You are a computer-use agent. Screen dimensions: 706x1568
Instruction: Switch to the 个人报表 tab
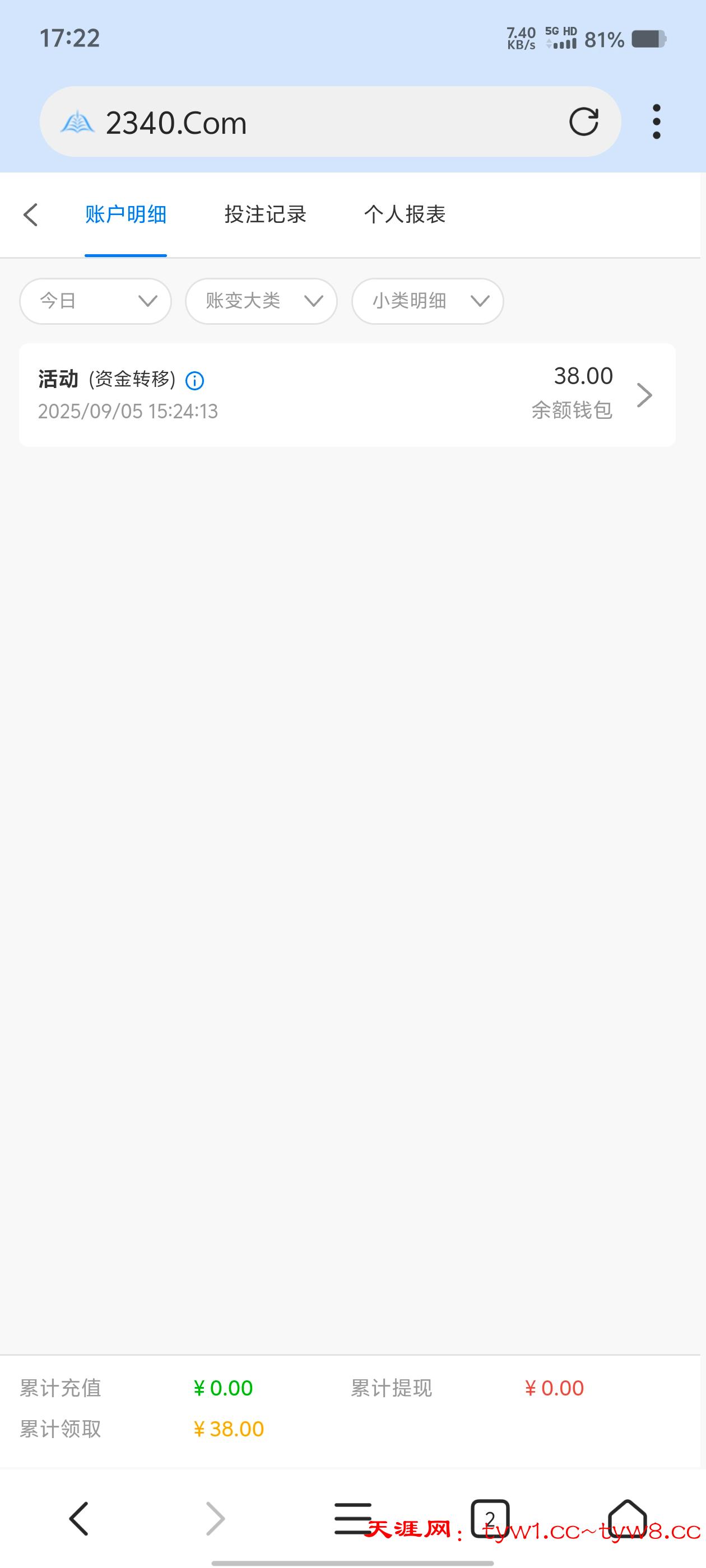coord(405,215)
